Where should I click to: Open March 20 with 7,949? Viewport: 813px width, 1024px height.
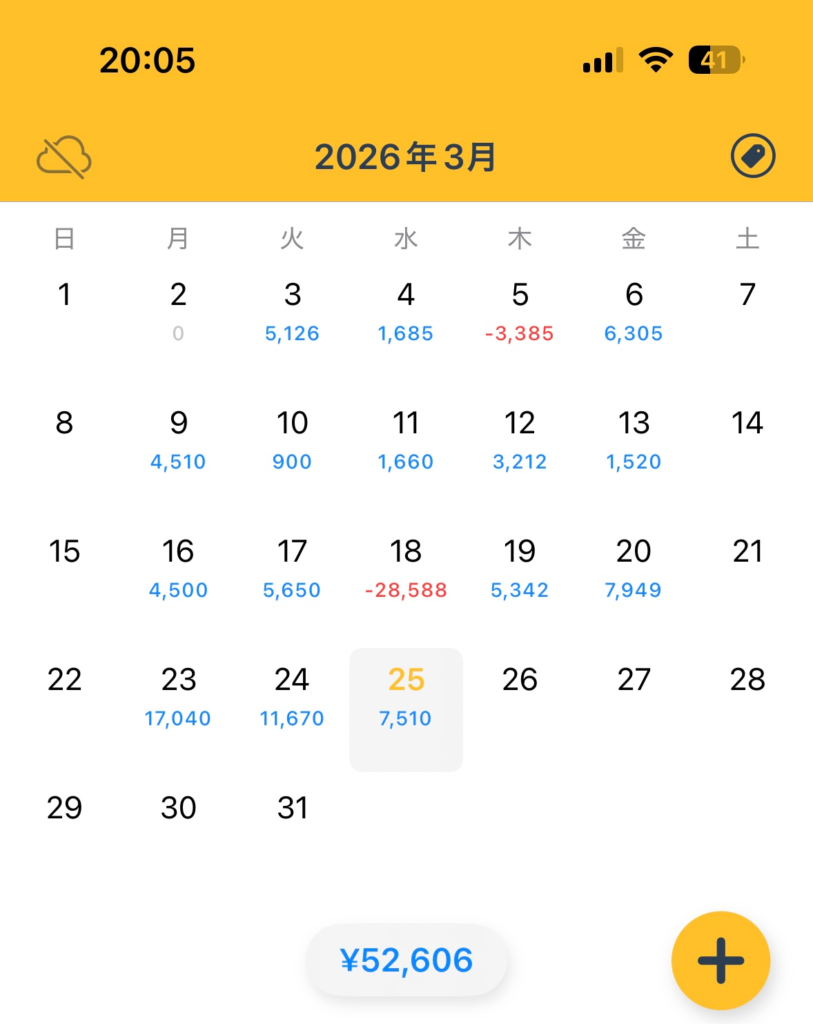[x=634, y=568]
